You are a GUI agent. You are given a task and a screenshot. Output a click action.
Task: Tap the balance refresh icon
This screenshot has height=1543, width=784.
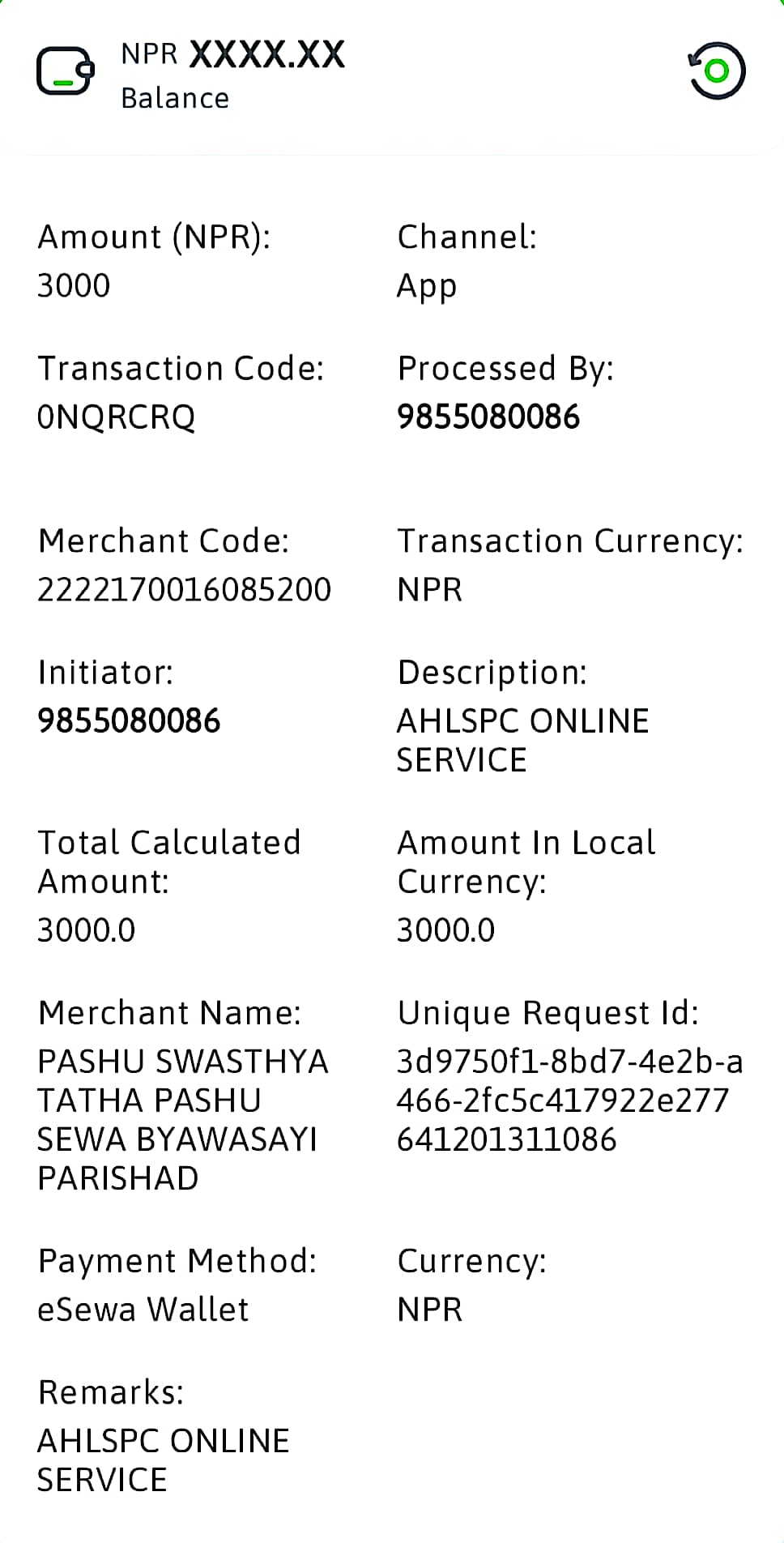(717, 71)
